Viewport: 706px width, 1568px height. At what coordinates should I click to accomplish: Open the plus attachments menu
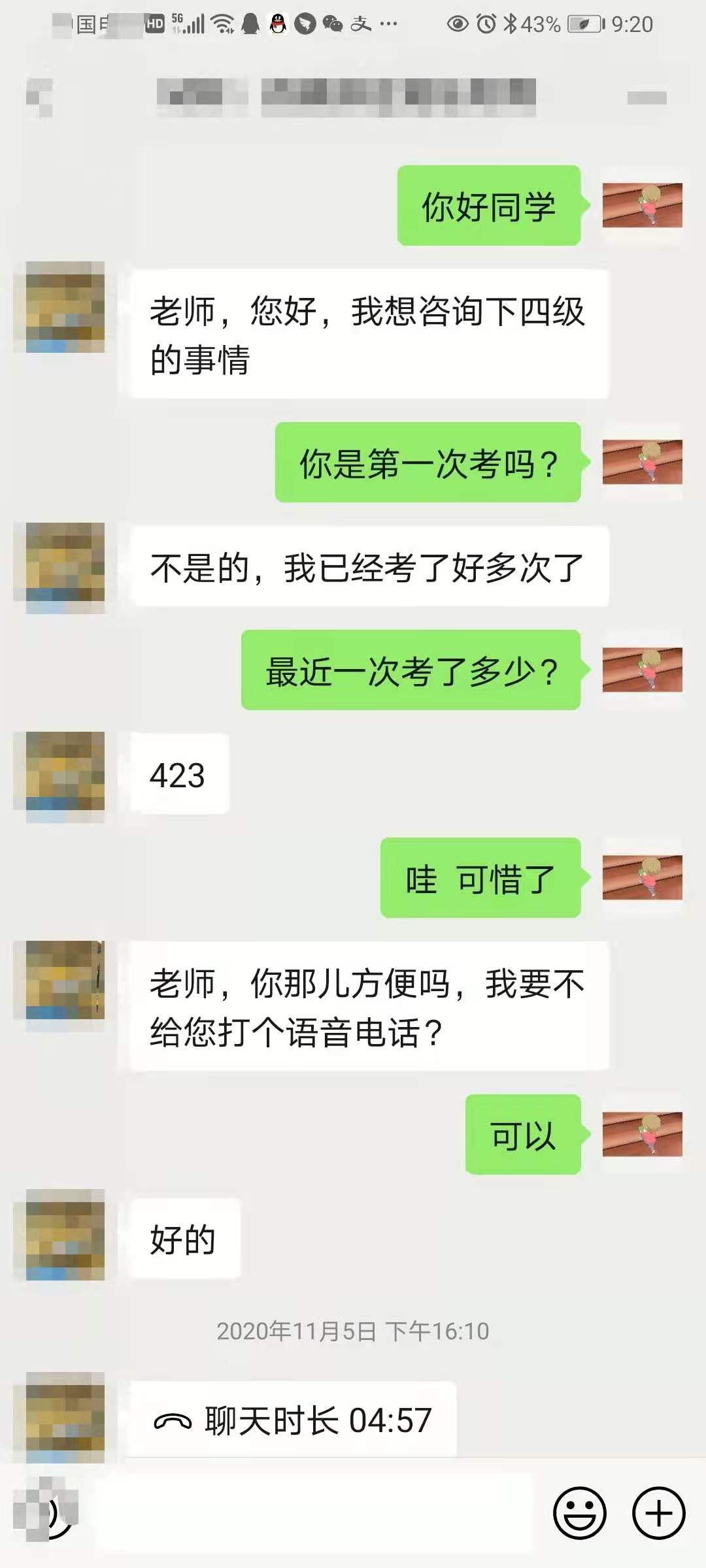658,1512
